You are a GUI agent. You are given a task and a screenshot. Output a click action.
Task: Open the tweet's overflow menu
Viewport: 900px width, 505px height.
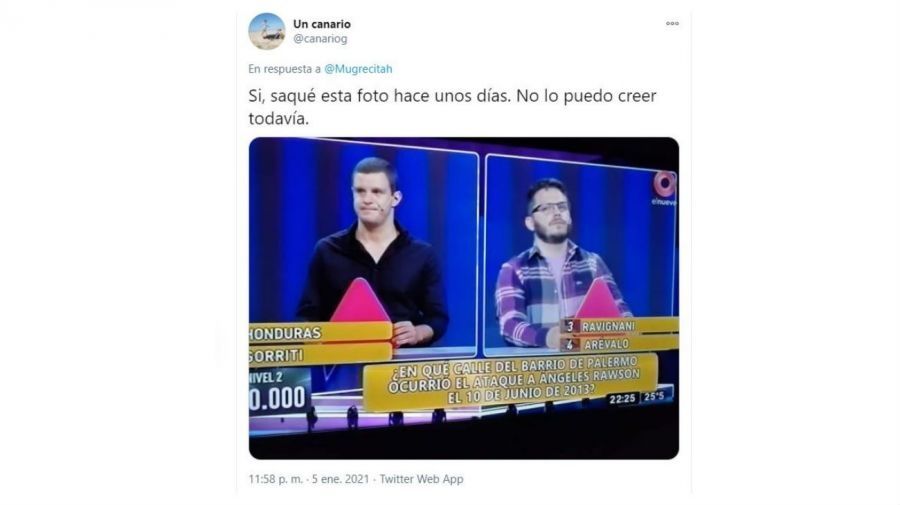click(x=672, y=24)
